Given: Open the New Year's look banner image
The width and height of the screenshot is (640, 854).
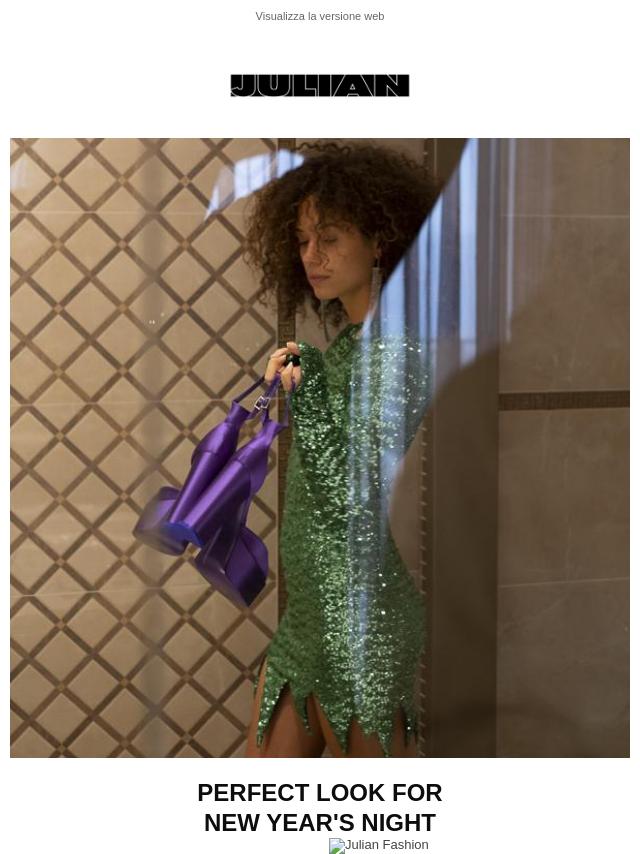Looking at the screenshot, I should click(320, 447).
